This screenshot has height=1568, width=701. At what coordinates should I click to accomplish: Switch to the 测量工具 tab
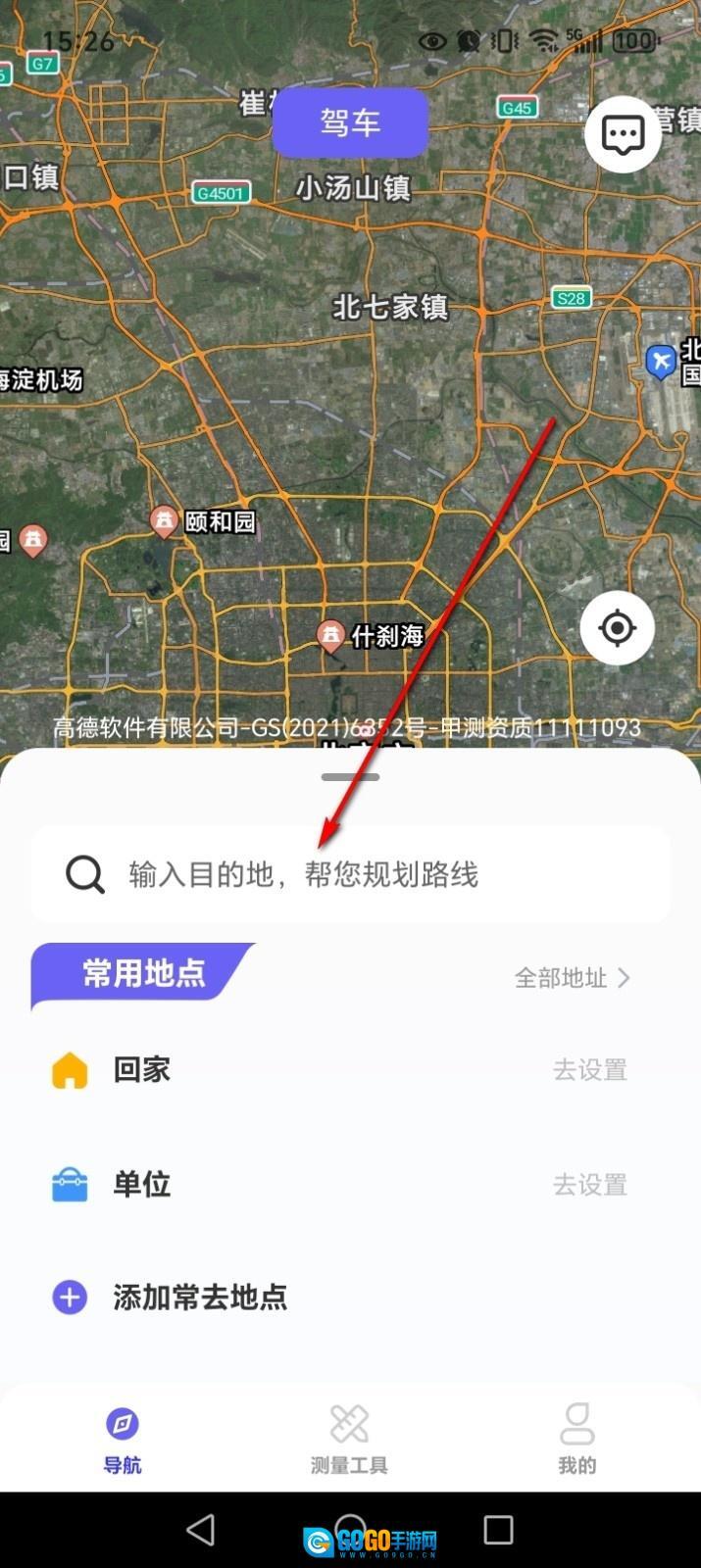pyautogui.click(x=349, y=1438)
